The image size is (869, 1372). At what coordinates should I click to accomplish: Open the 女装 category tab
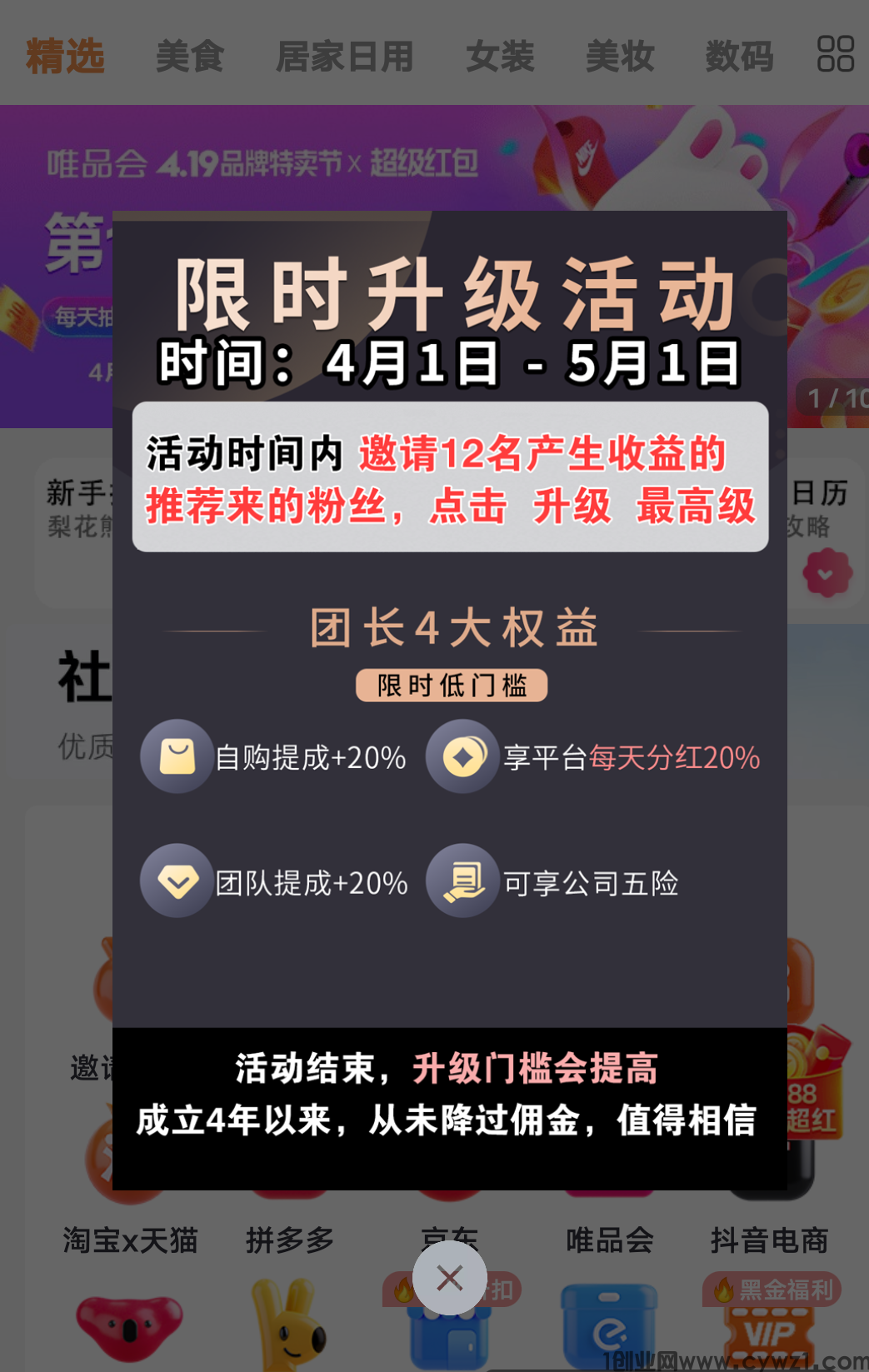pos(499,57)
